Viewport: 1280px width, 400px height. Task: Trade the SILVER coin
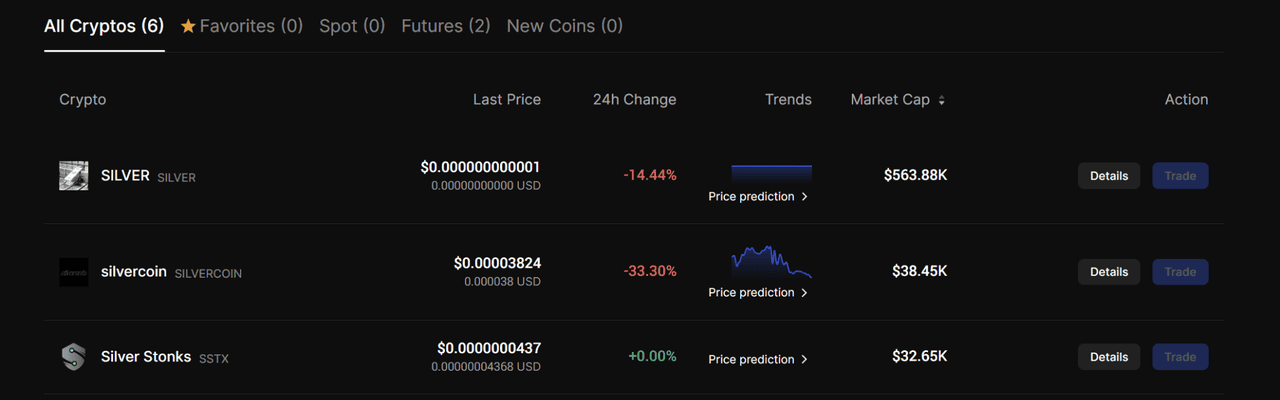[x=1180, y=176]
